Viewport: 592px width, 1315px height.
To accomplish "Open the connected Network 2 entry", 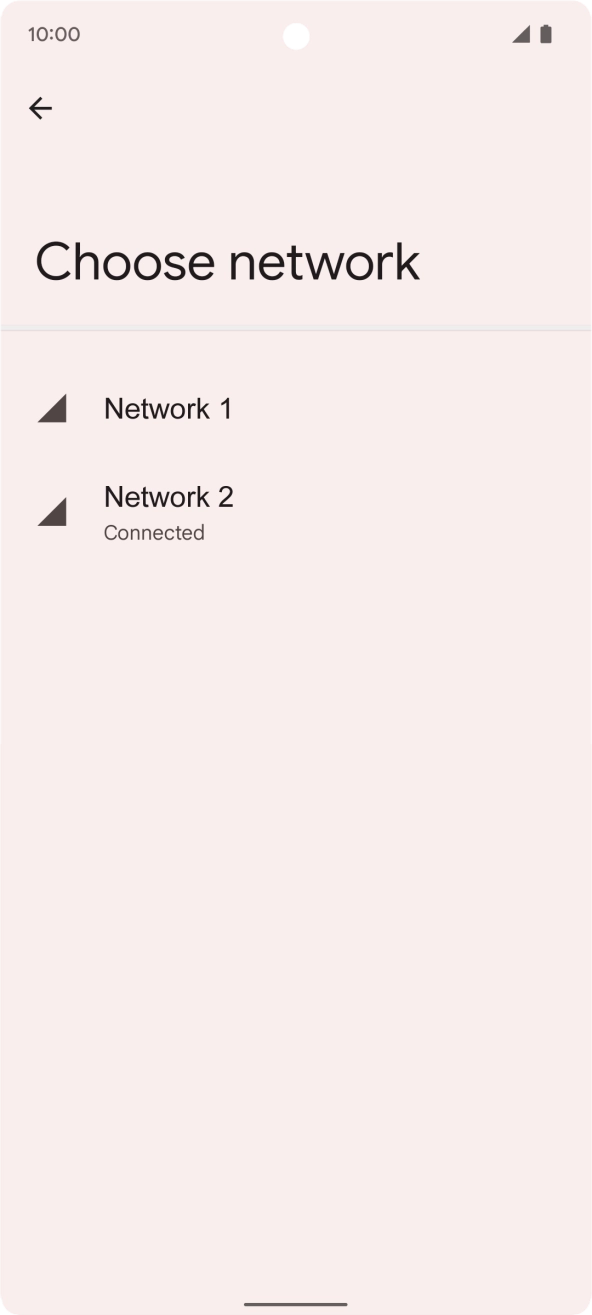I will [x=296, y=512].
